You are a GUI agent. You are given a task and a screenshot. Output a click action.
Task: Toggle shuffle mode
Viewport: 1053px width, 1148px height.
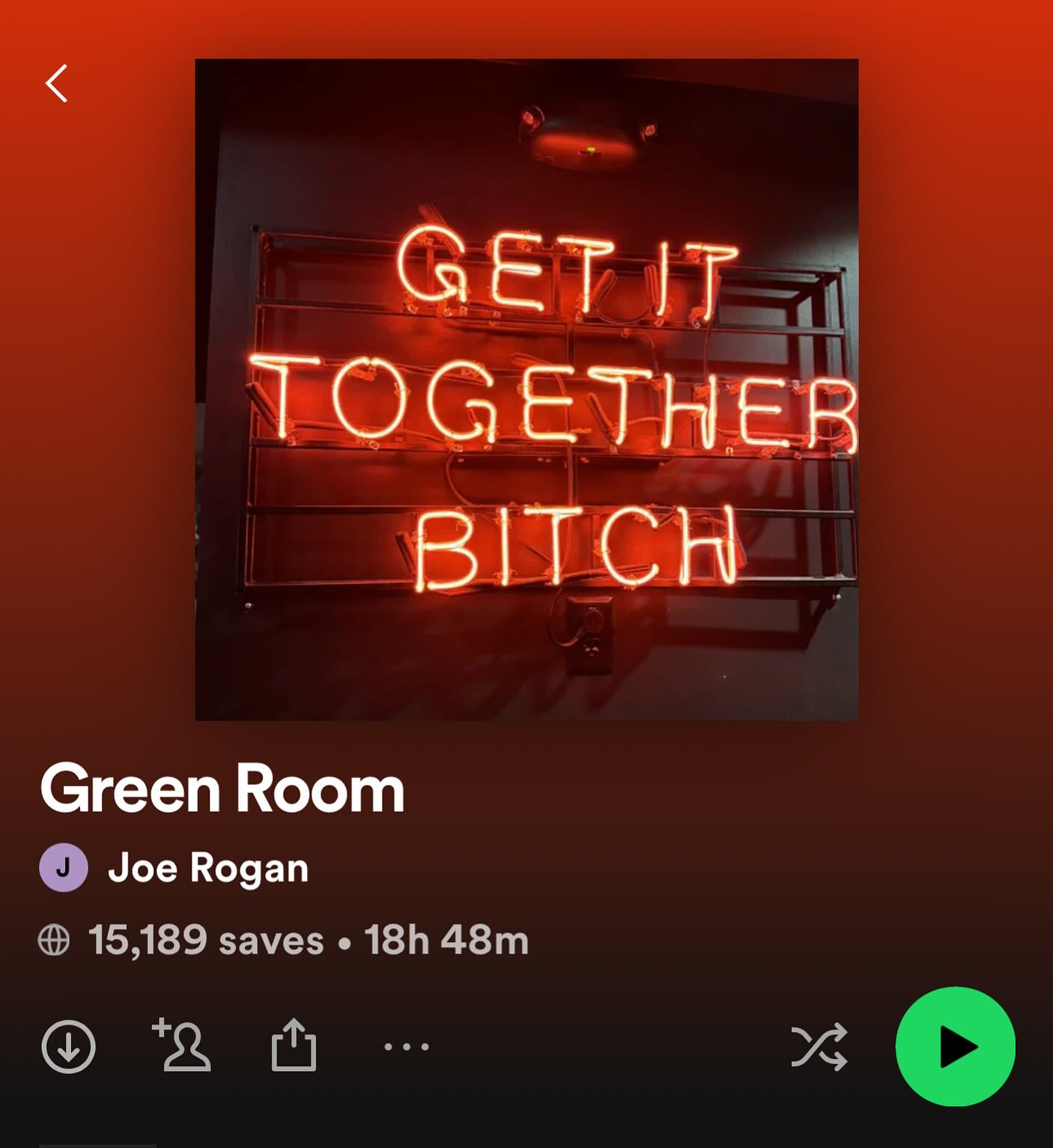819,1046
